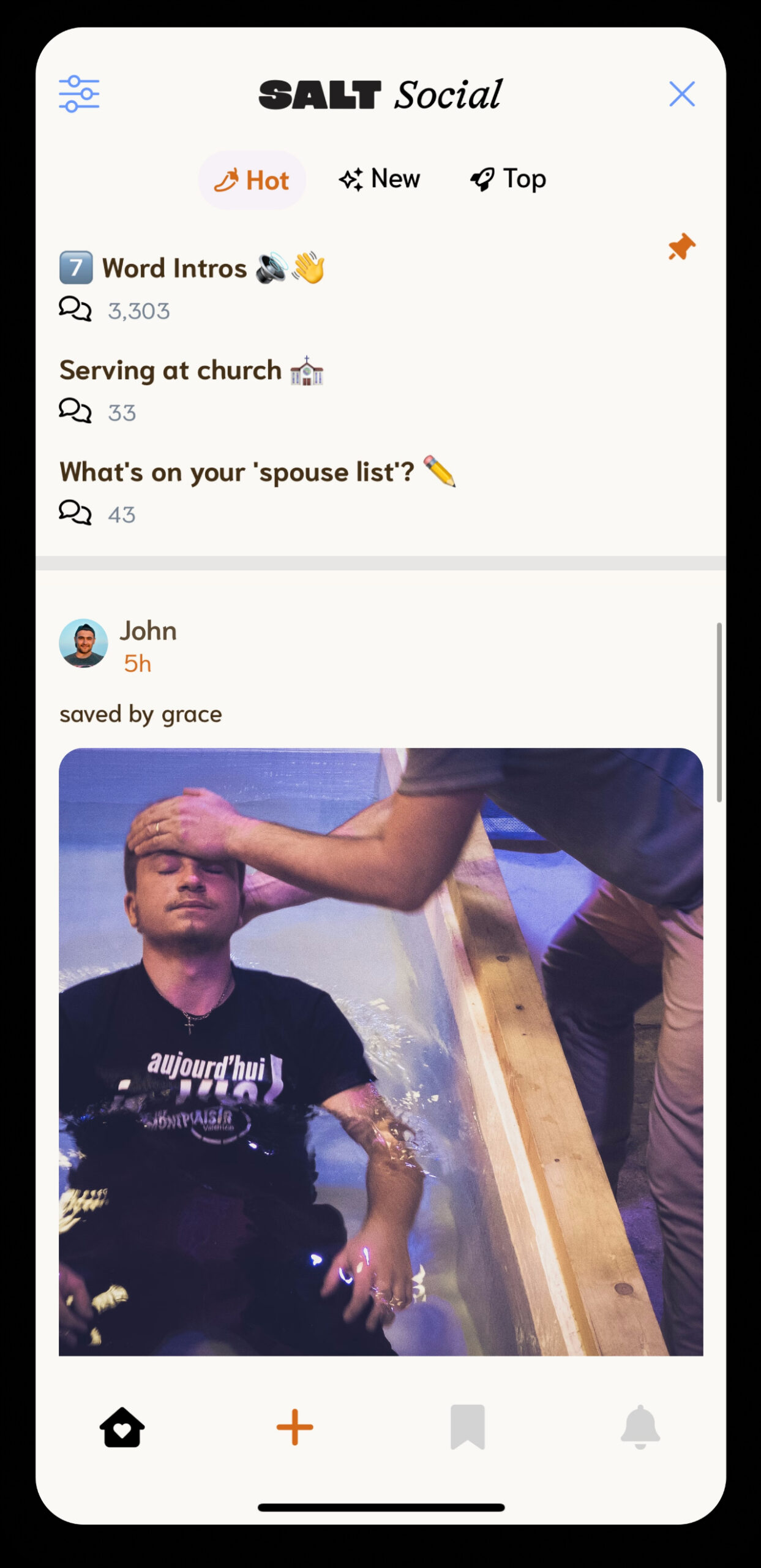Select the Hot sorting tab

(x=252, y=180)
